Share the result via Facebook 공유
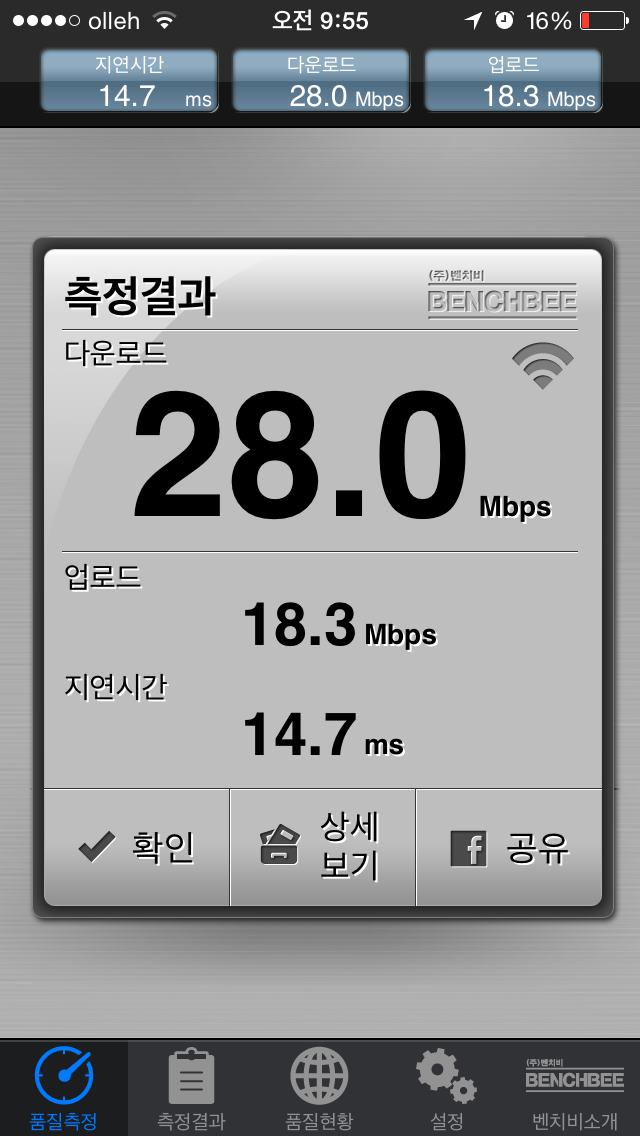640x1136 pixels. tap(508, 848)
